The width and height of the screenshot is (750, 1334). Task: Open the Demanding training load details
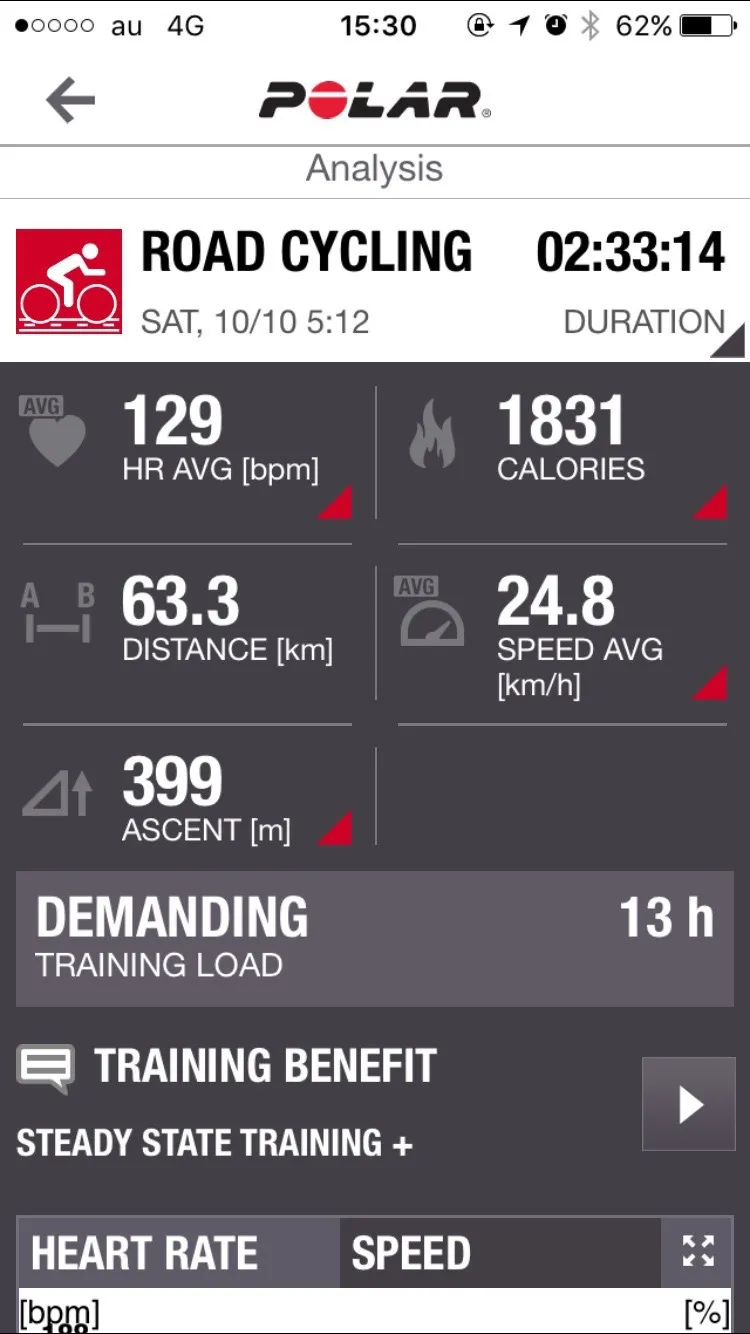pos(375,938)
